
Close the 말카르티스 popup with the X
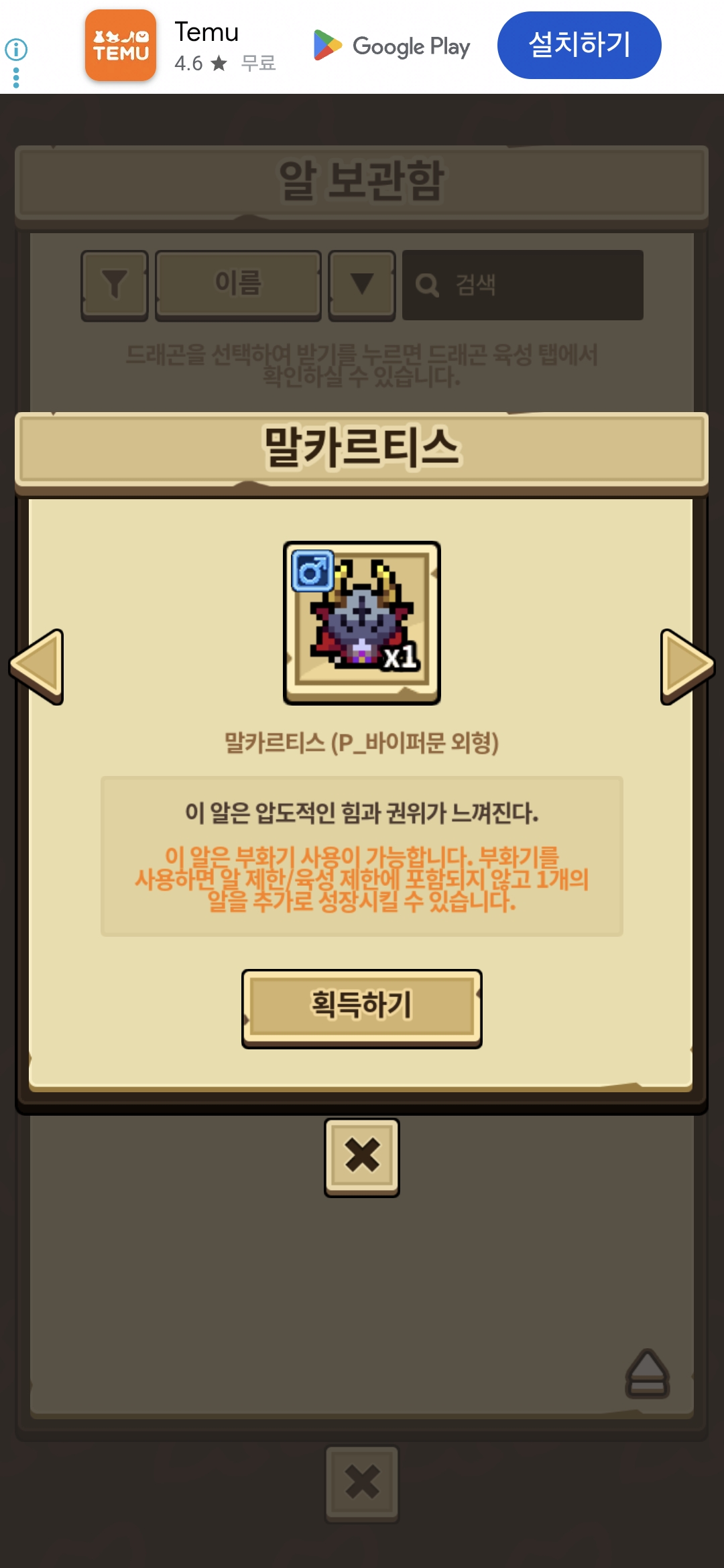coord(362,1157)
